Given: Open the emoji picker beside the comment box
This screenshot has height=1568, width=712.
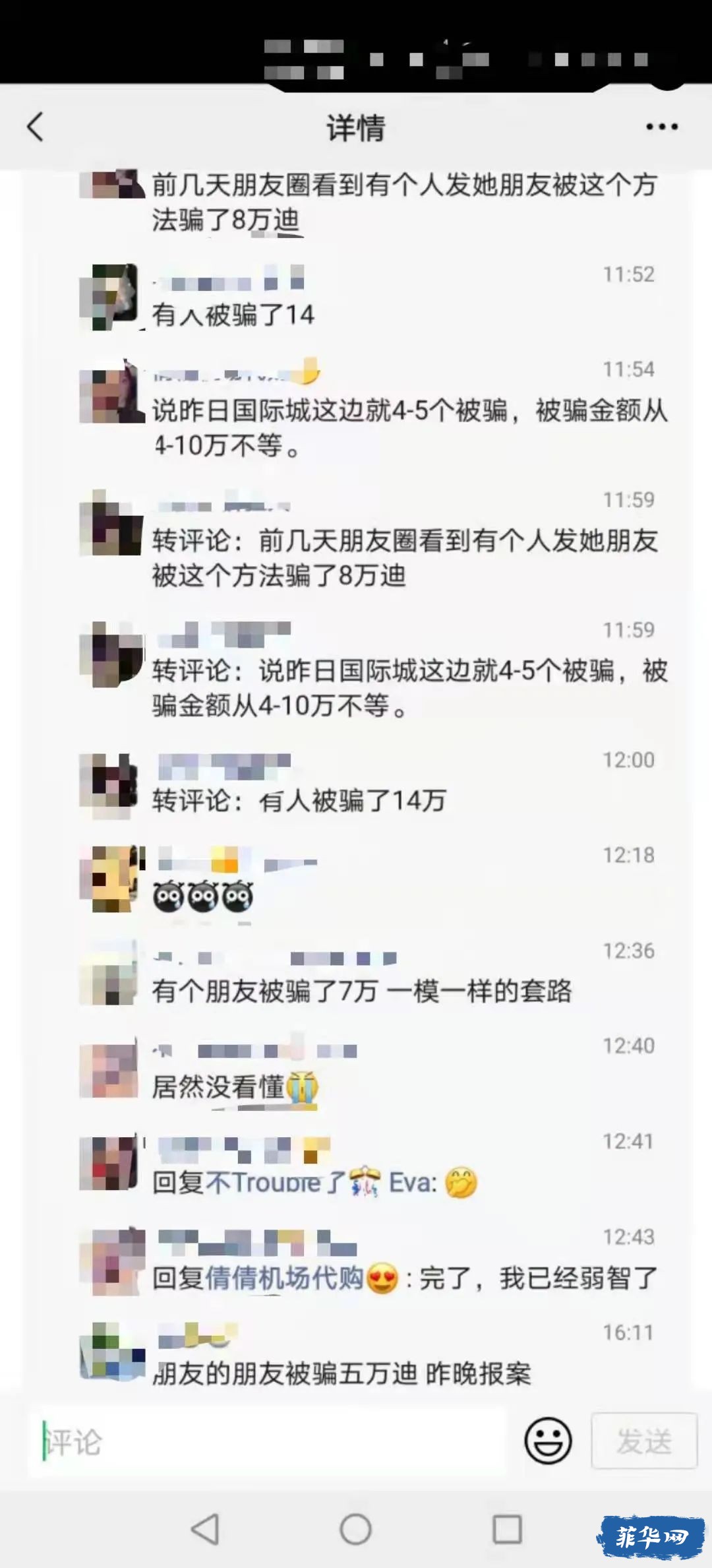Looking at the screenshot, I should coord(548,1441).
